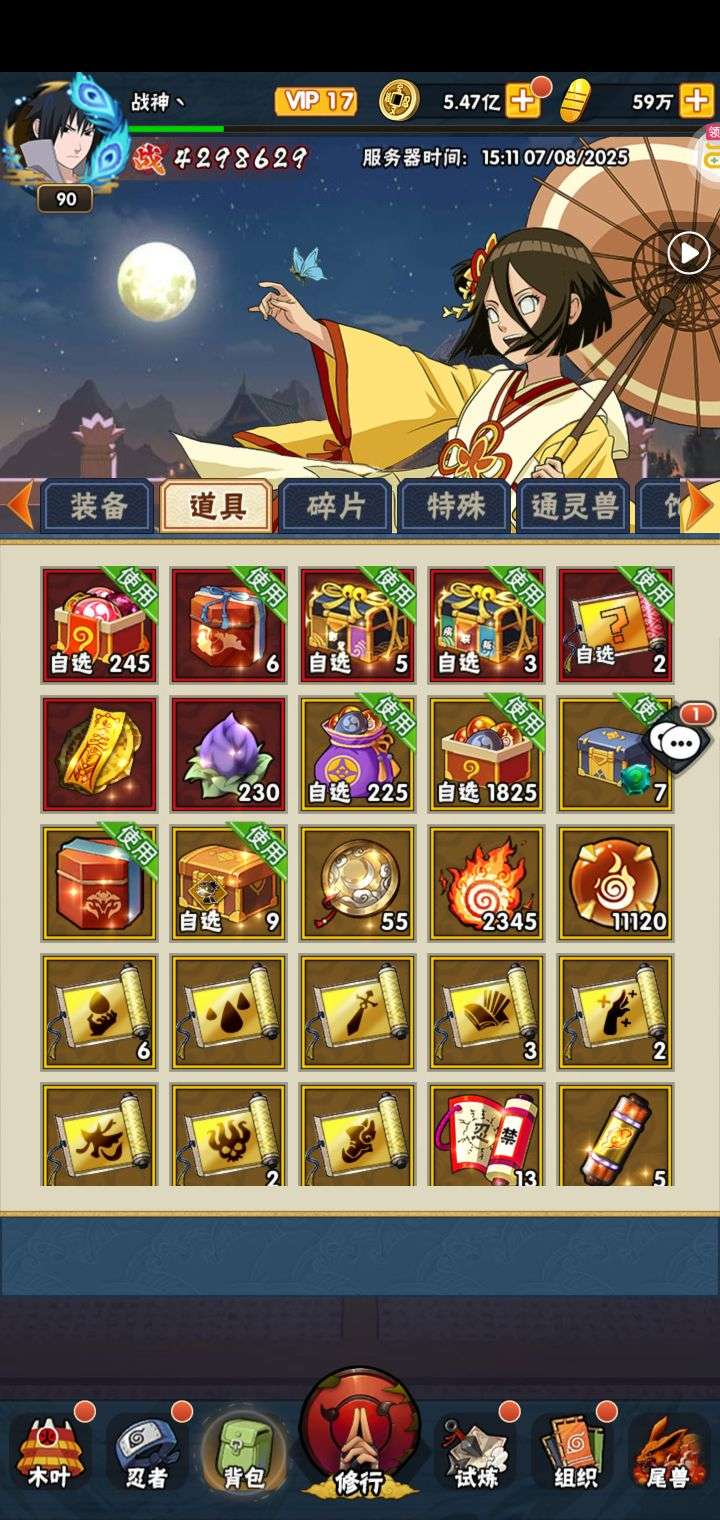
Task: Switch to the 装备 tab
Action: click(98, 506)
